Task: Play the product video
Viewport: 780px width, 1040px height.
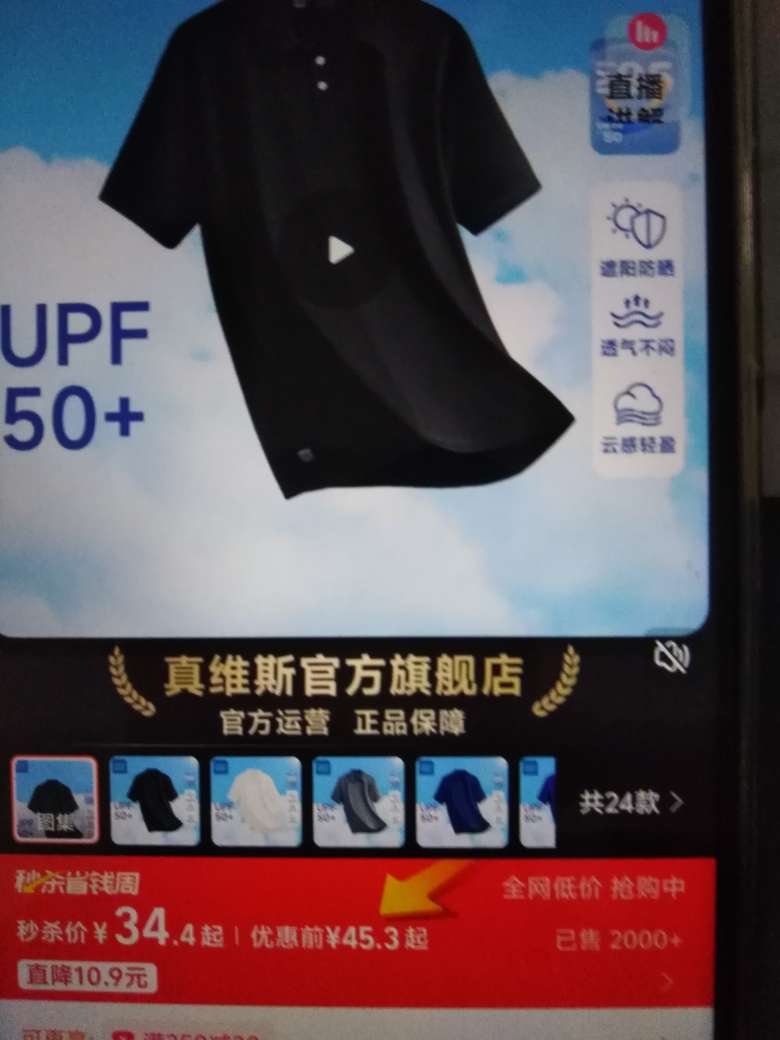Action: (340, 249)
